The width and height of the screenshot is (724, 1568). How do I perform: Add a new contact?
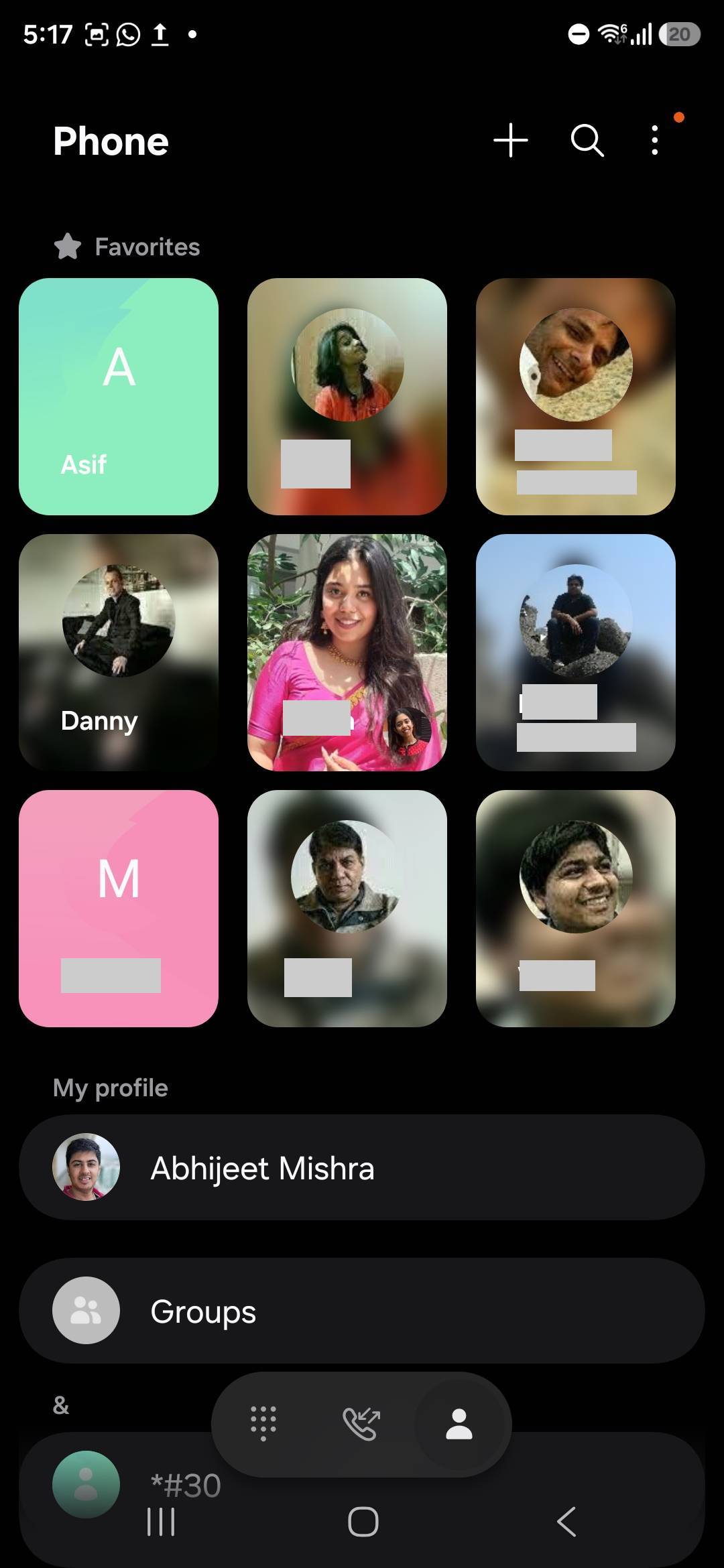[x=511, y=141]
